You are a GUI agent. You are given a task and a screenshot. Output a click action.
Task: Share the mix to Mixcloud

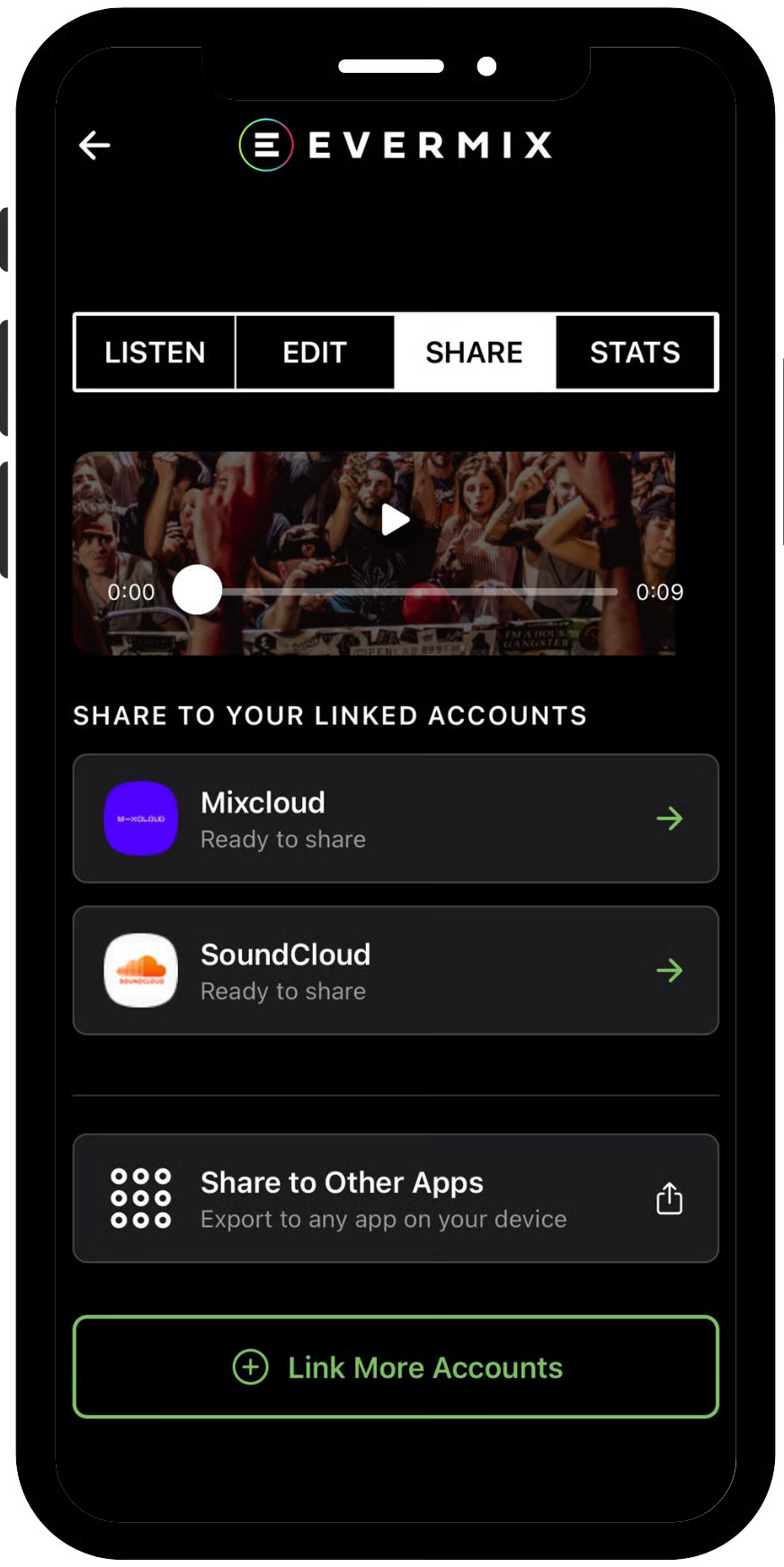[x=396, y=819]
